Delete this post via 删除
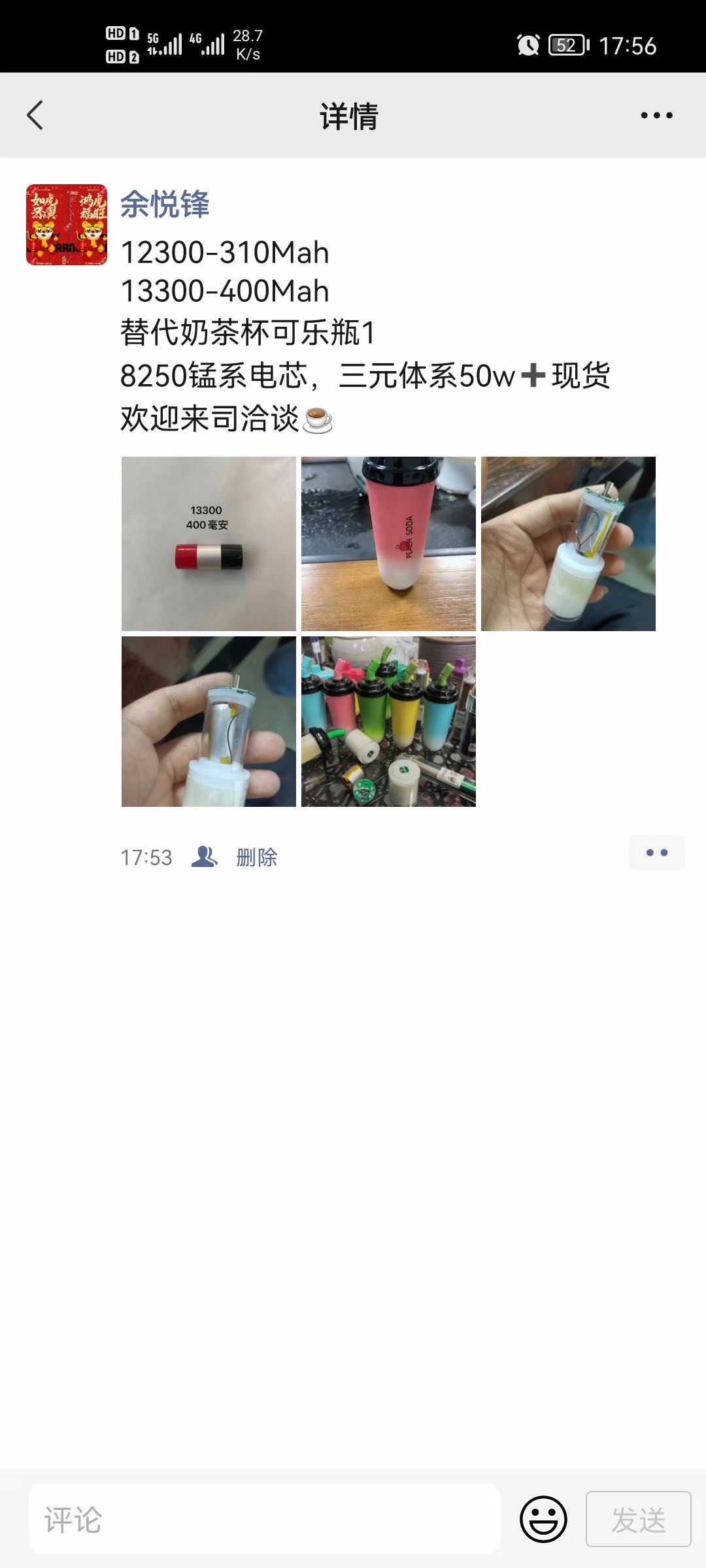Viewport: 706px width, 1568px height. point(257,857)
